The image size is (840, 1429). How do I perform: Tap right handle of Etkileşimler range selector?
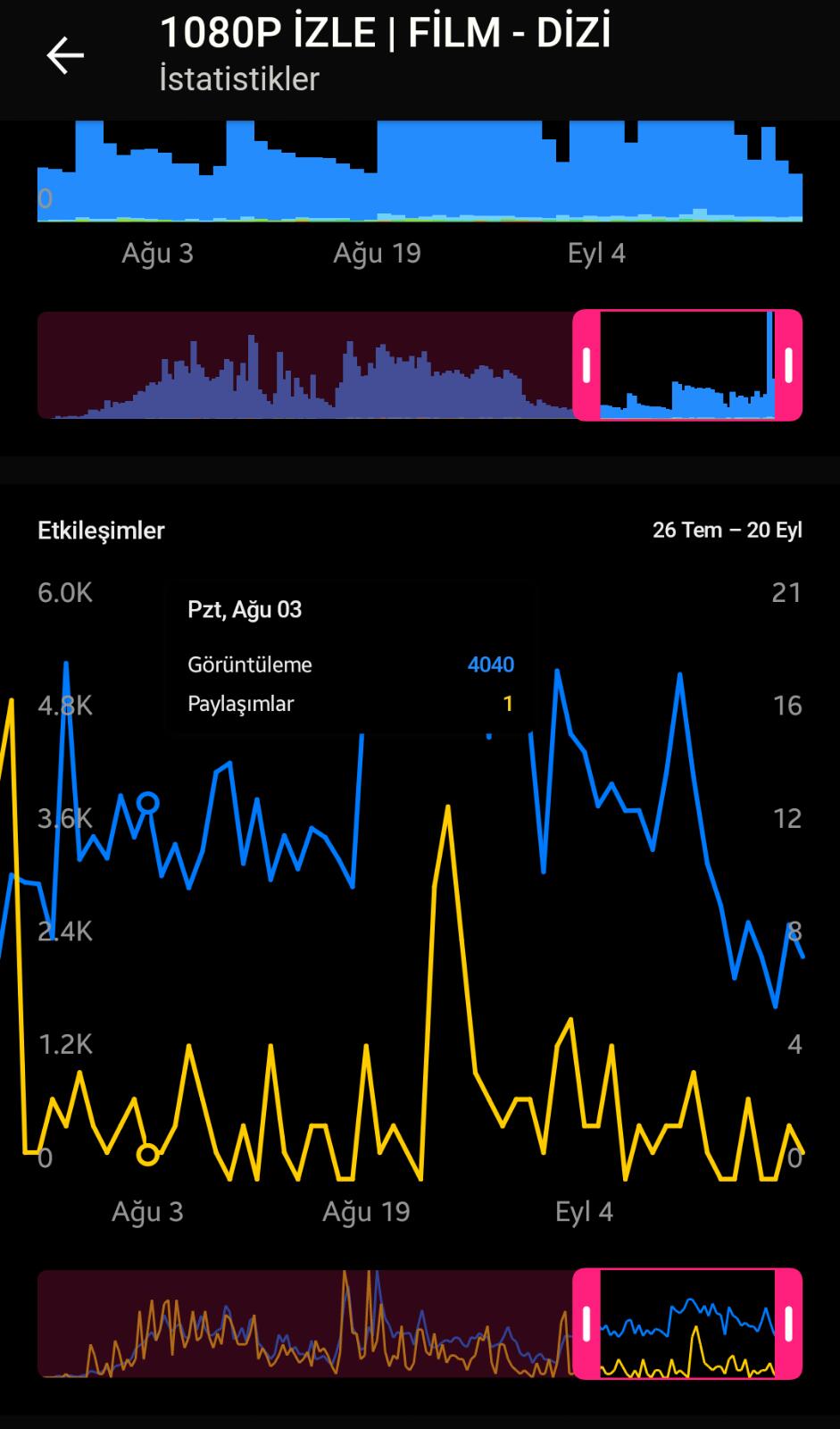click(788, 1324)
